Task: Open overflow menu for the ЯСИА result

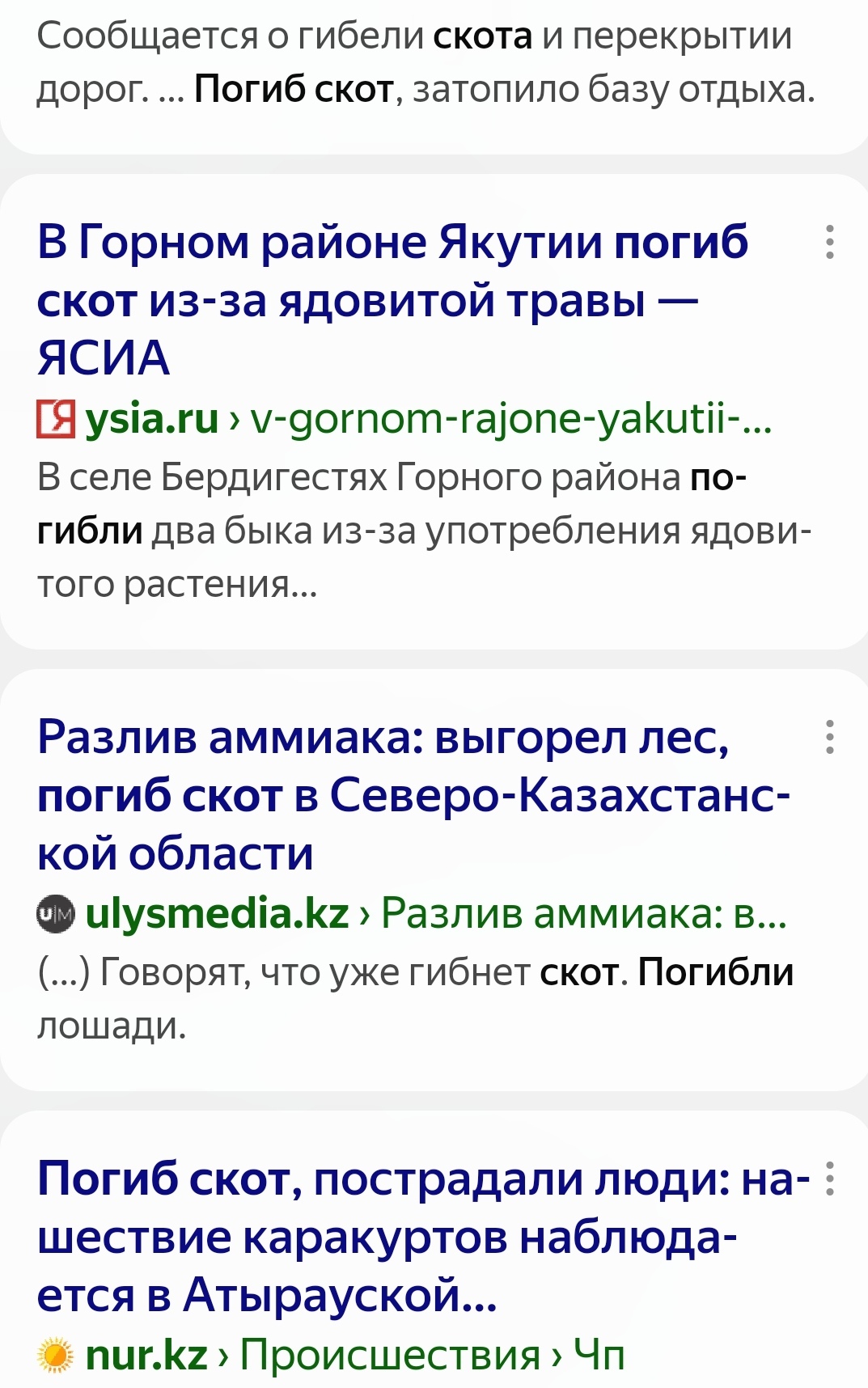Action: coord(829,243)
